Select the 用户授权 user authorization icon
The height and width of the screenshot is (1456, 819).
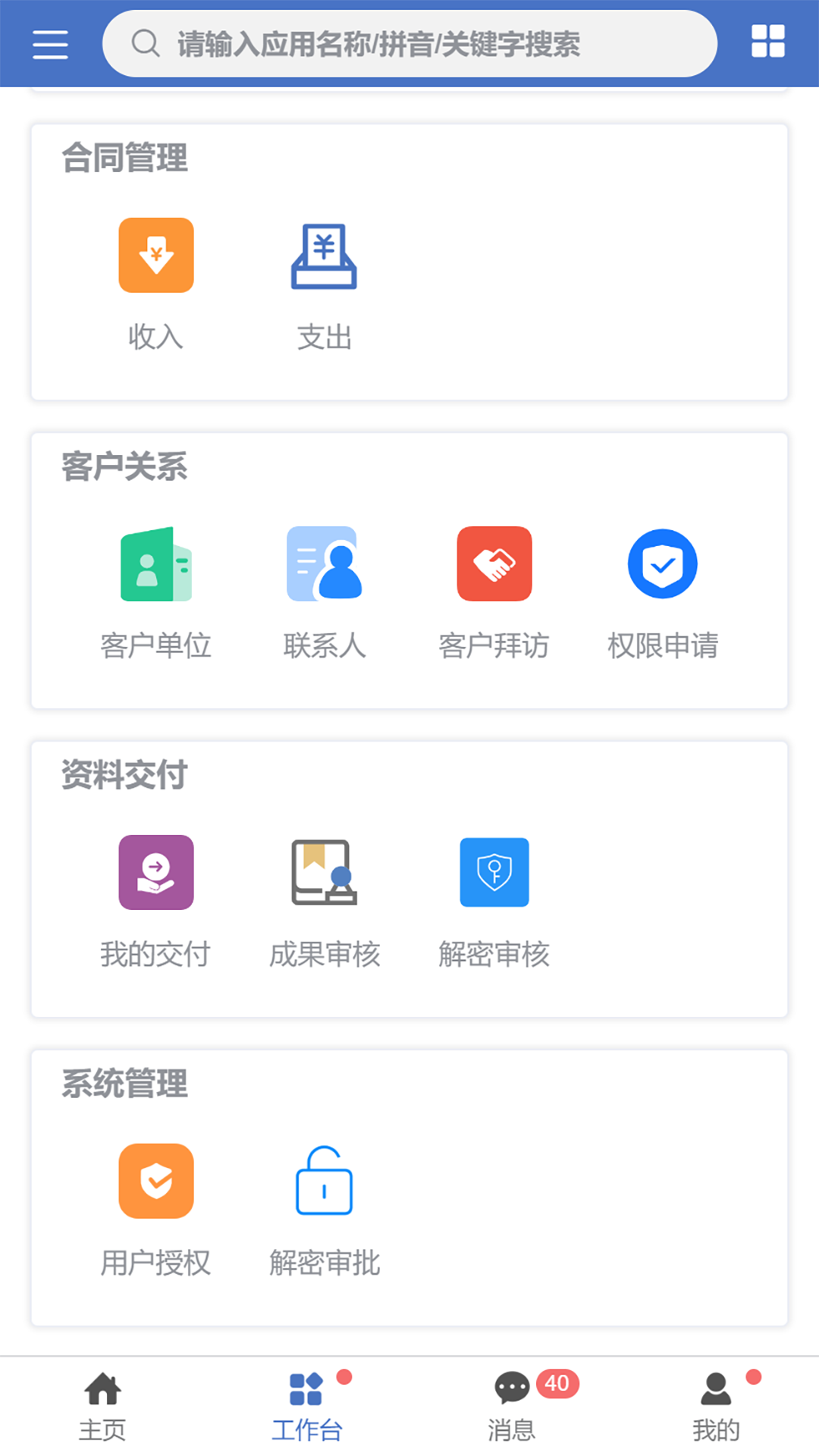pyautogui.click(x=155, y=1181)
